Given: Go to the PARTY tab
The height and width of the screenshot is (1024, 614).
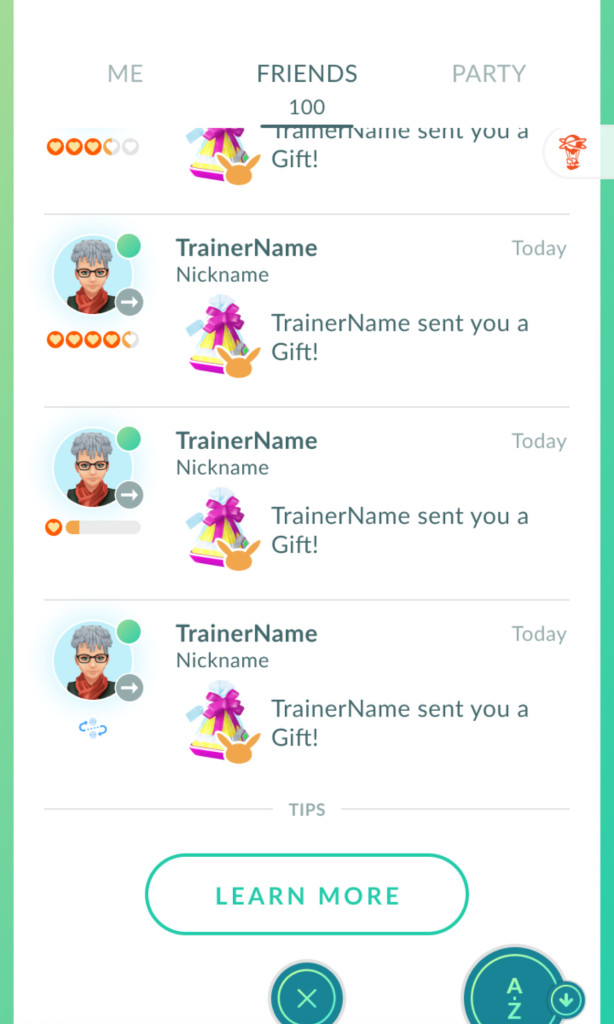Looking at the screenshot, I should point(488,74).
